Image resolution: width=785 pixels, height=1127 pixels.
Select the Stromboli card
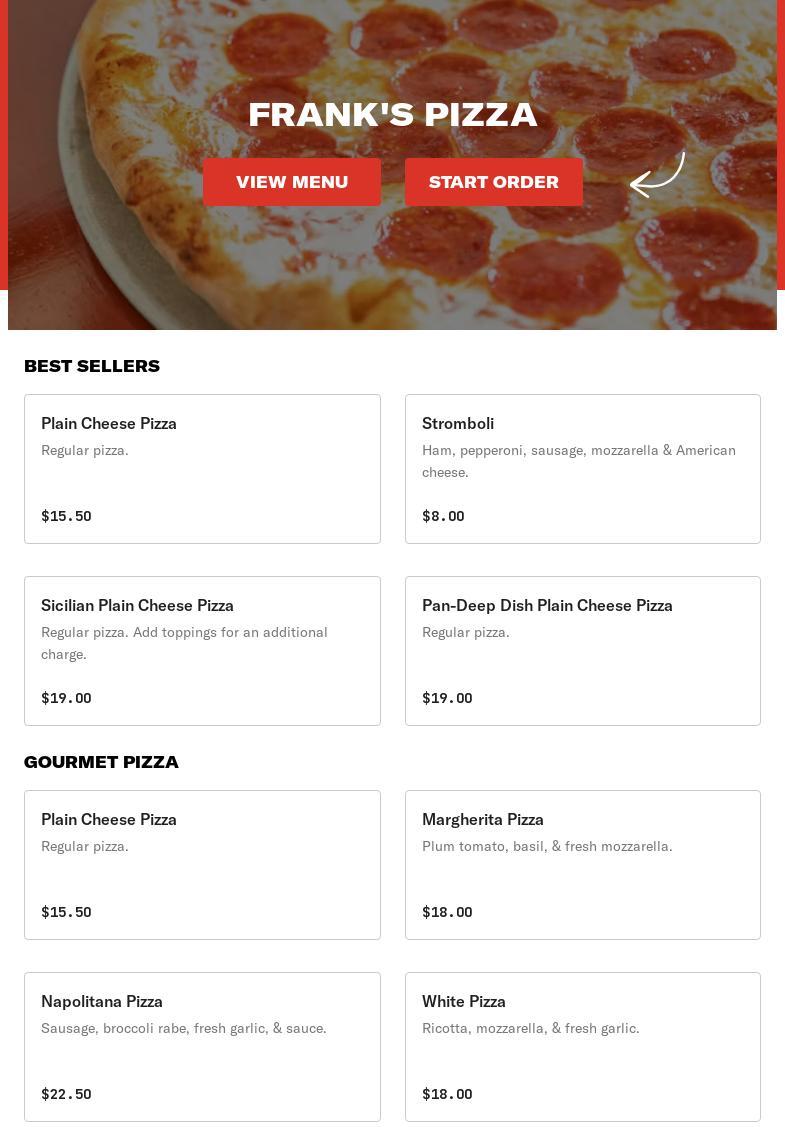[582, 468]
